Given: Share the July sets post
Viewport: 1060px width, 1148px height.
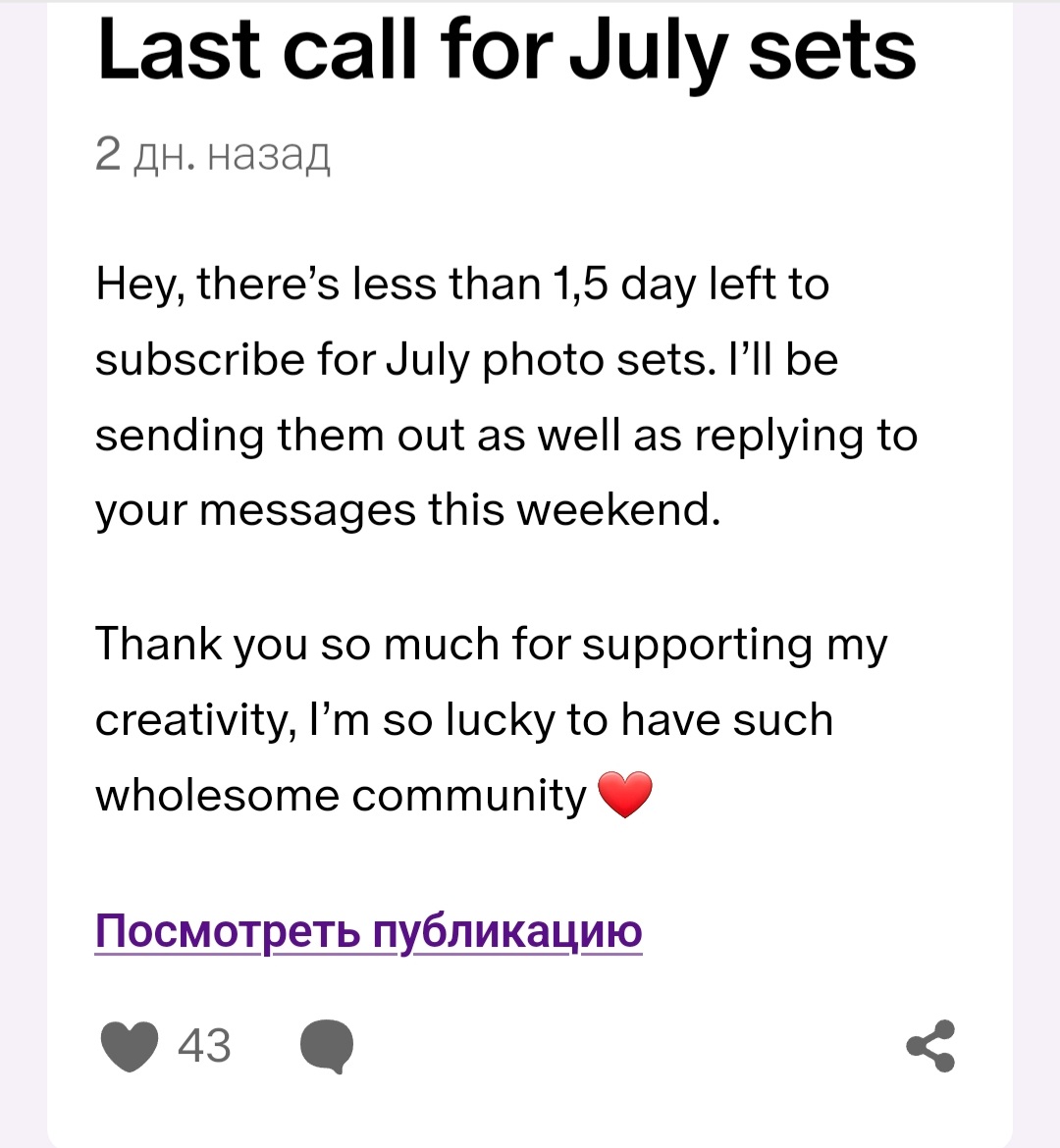Looking at the screenshot, I should click(929, 1046).
